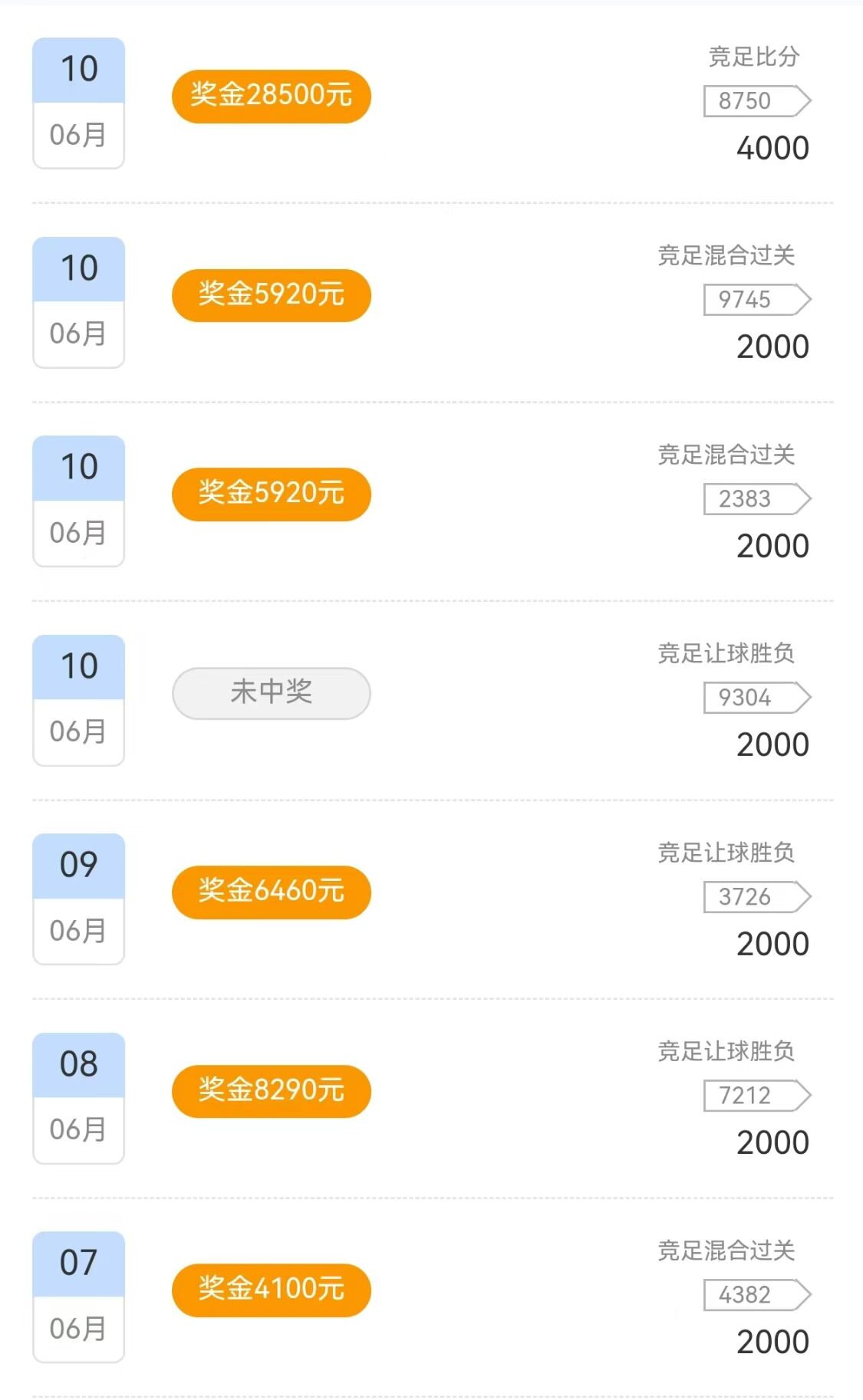Open the 奖金28500元 record with code 8750
The width and height of the screenshot is (863, 1400).
(432, 103)
